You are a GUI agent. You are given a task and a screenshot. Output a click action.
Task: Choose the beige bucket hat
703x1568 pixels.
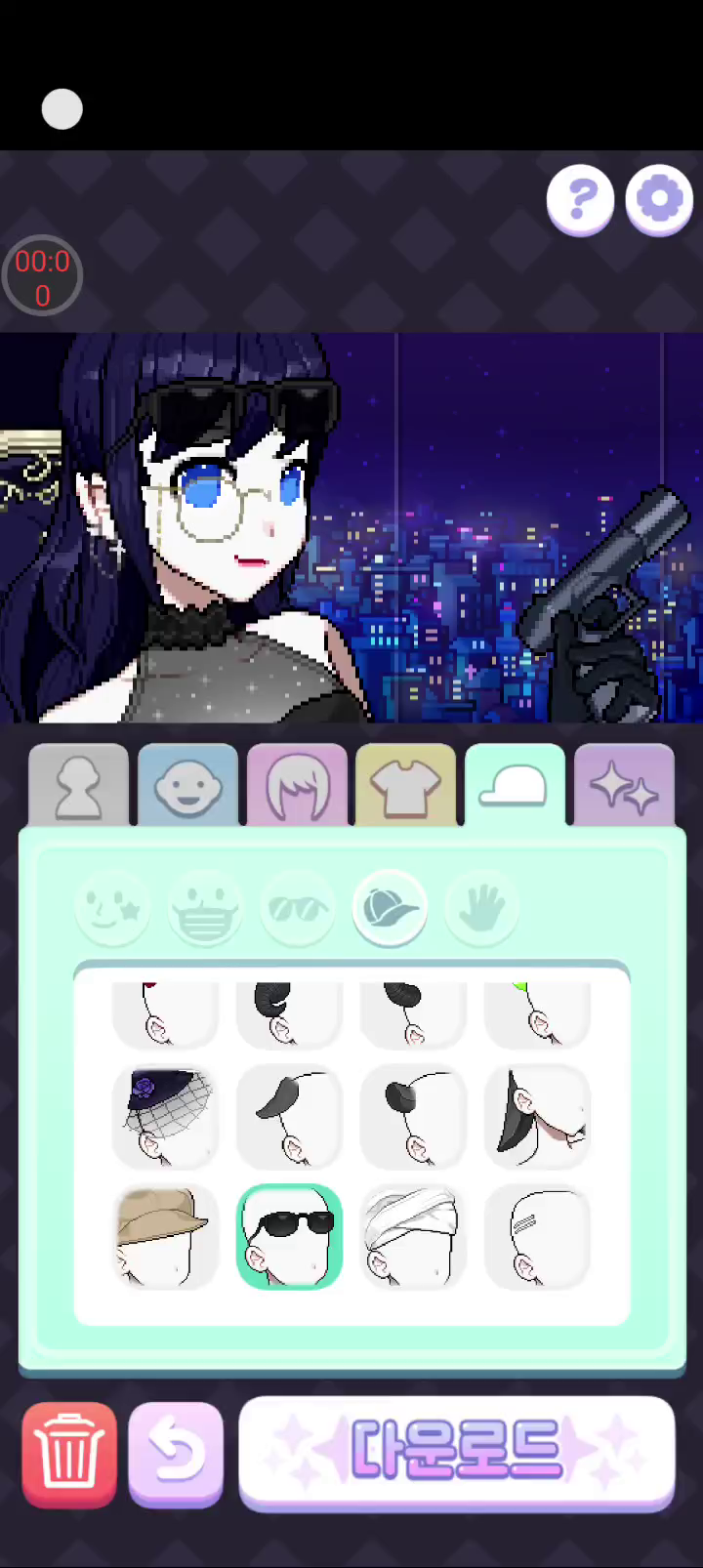click(165, 1237)
